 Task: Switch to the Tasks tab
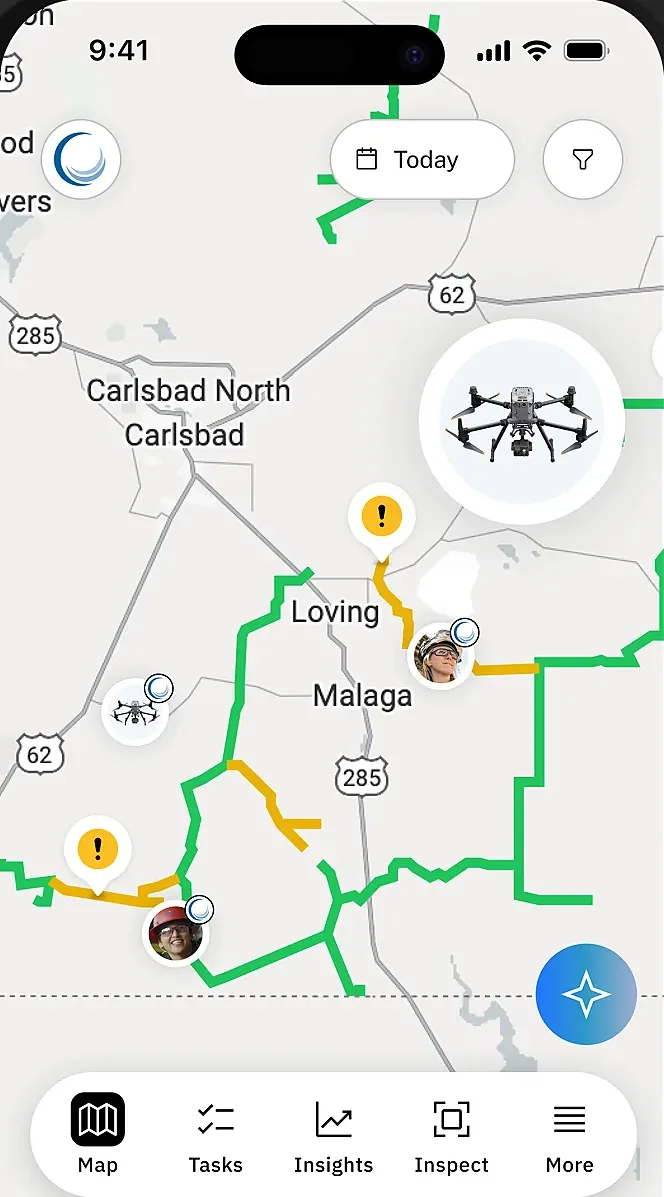coord(215,1135)
